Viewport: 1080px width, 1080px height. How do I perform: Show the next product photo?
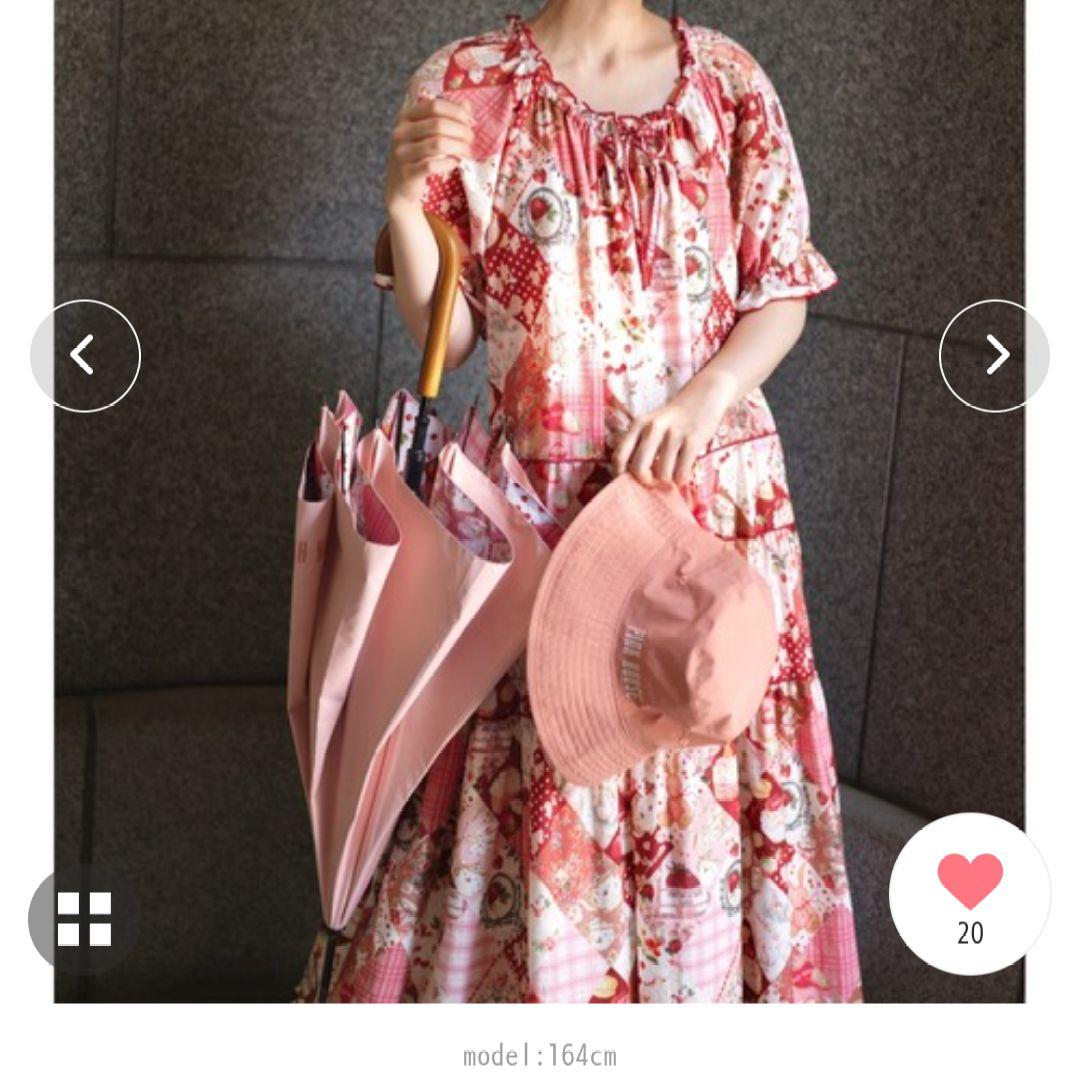point(994,355)
